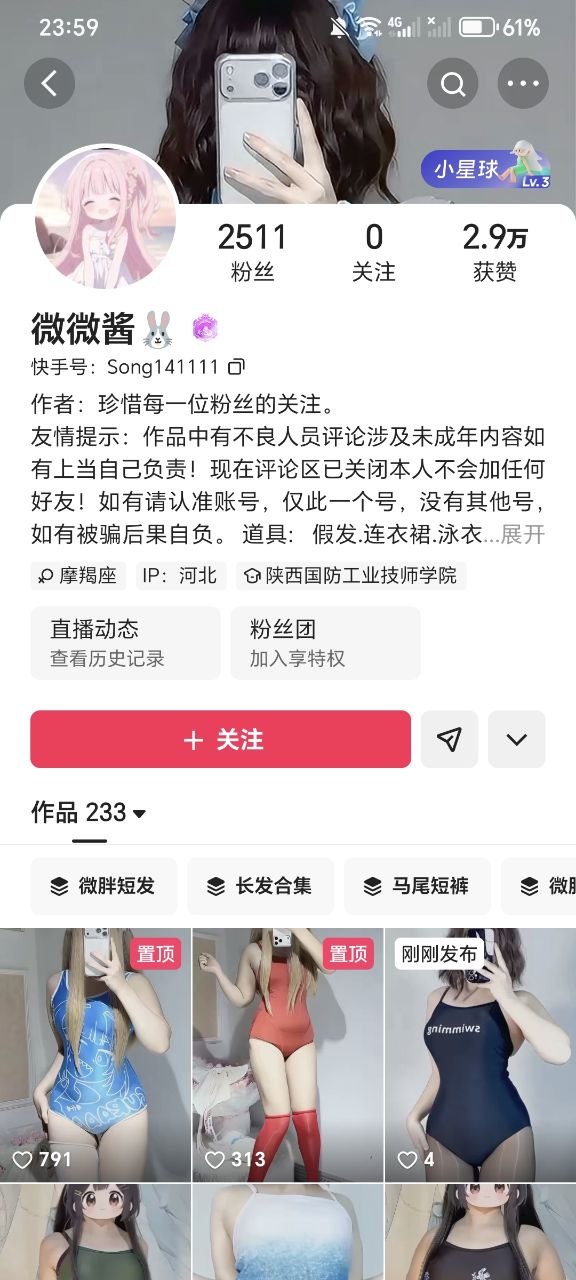Image resolution: width=576 pixels, height=1280 pixels.
Task: Expand the down-chevron next to follow button
Action: point(517,739)
